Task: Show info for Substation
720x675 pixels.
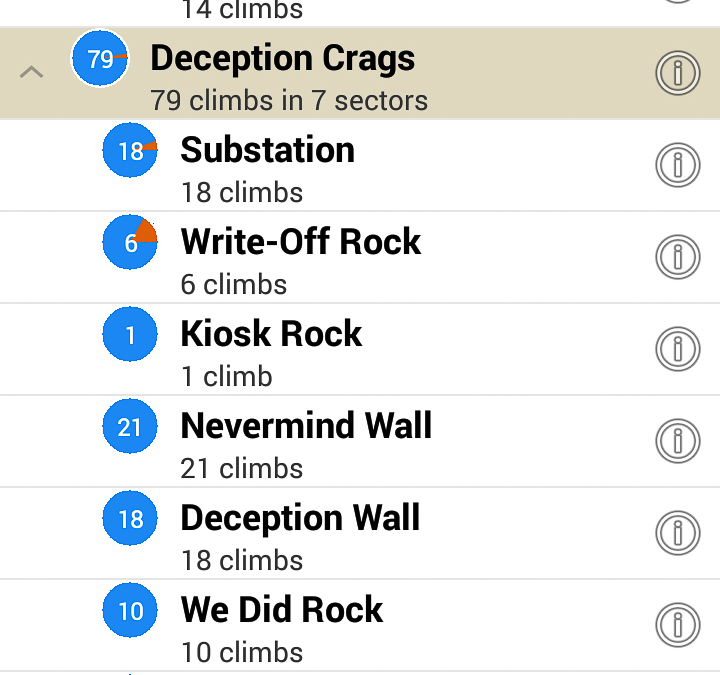Action: (x=677, y=166)
